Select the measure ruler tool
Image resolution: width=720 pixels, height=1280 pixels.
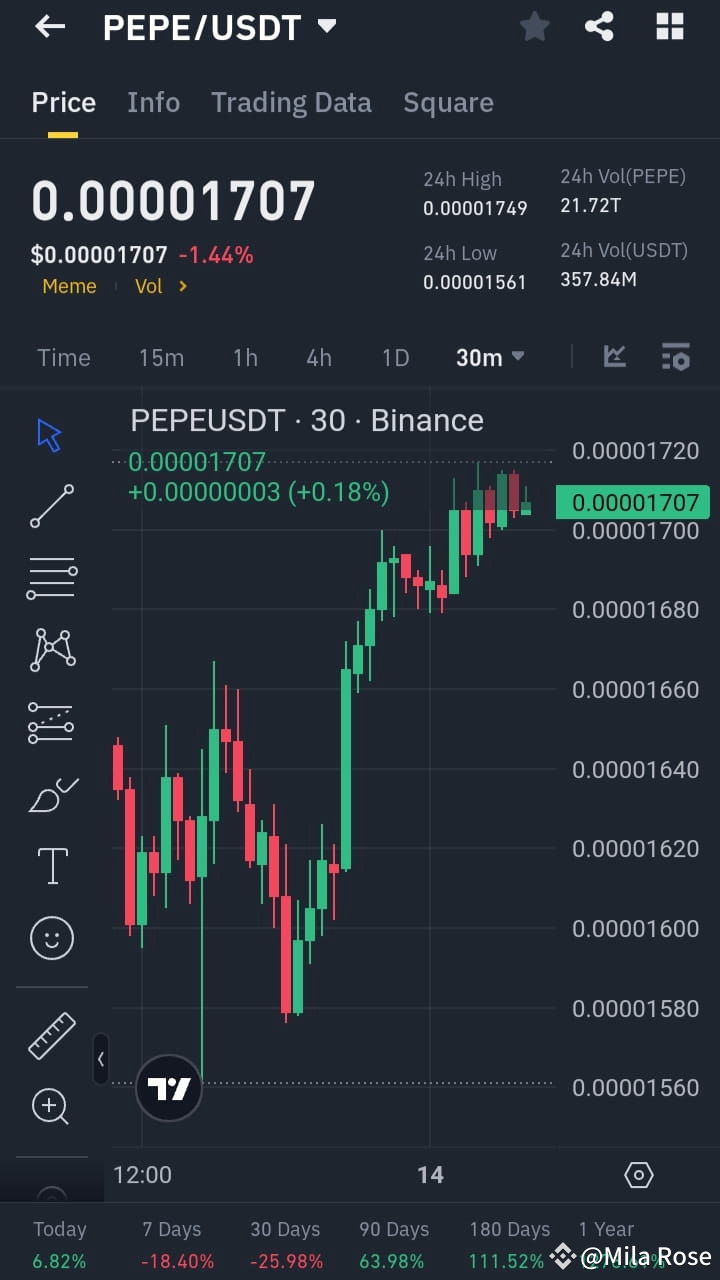point(51,1035)
